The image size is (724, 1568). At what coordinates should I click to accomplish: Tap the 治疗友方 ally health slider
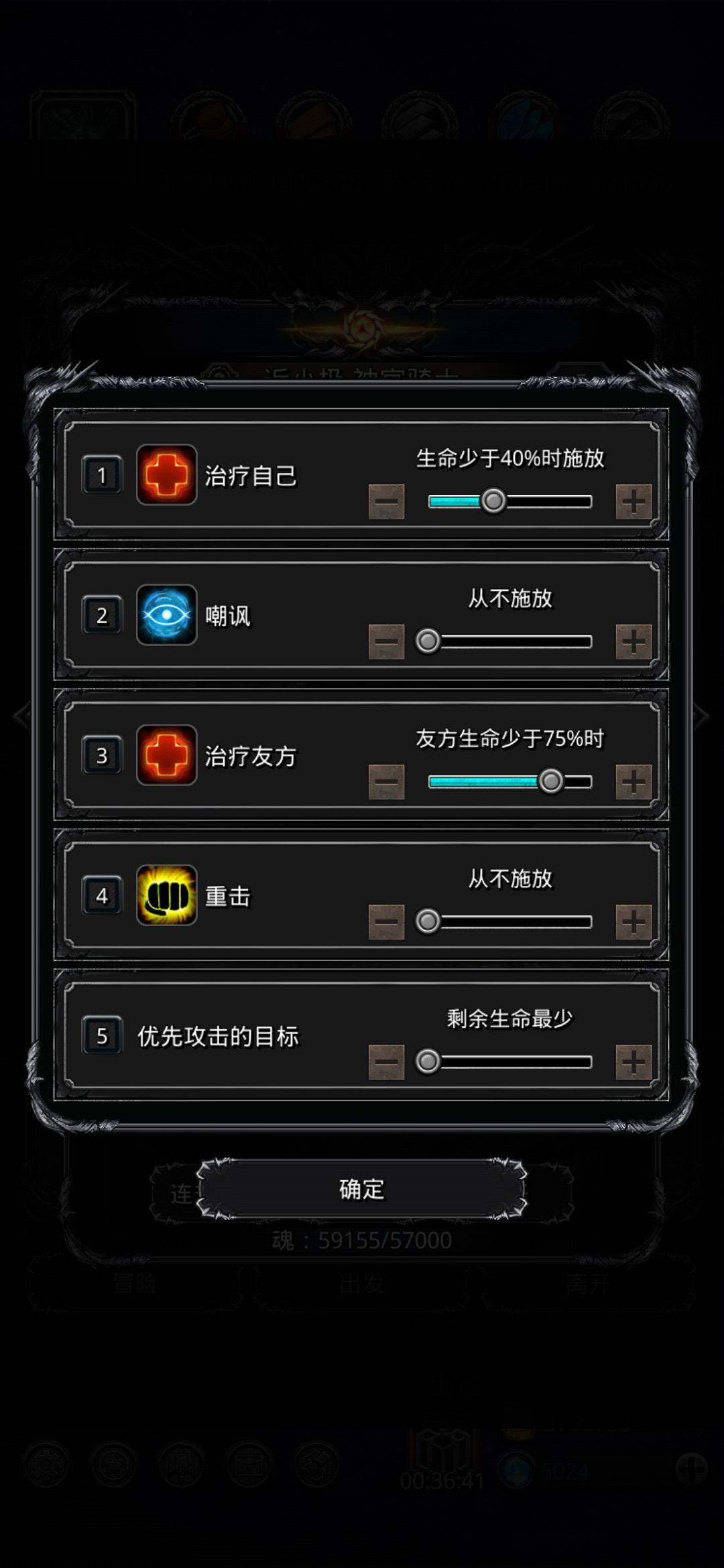[510, 781]
